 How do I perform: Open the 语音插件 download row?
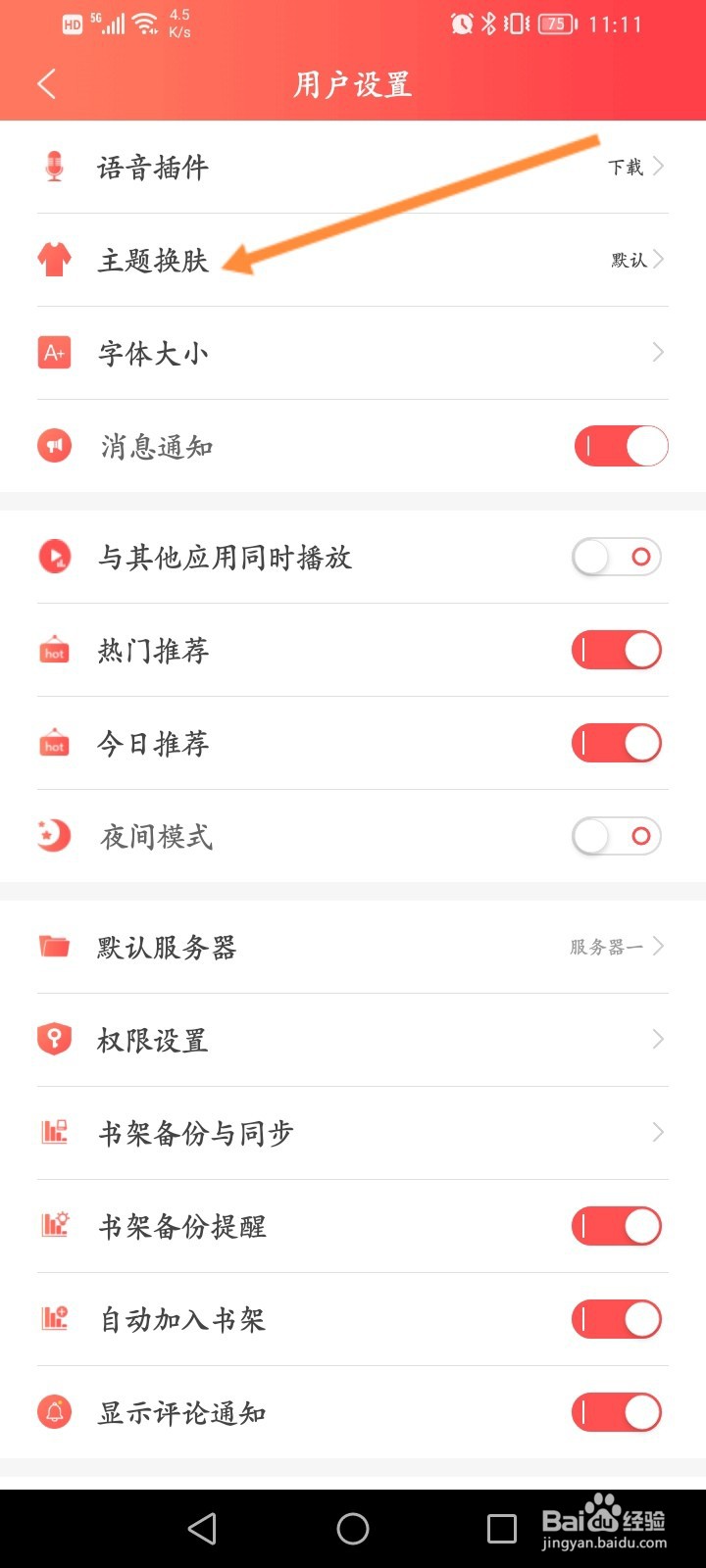[353, 168]
